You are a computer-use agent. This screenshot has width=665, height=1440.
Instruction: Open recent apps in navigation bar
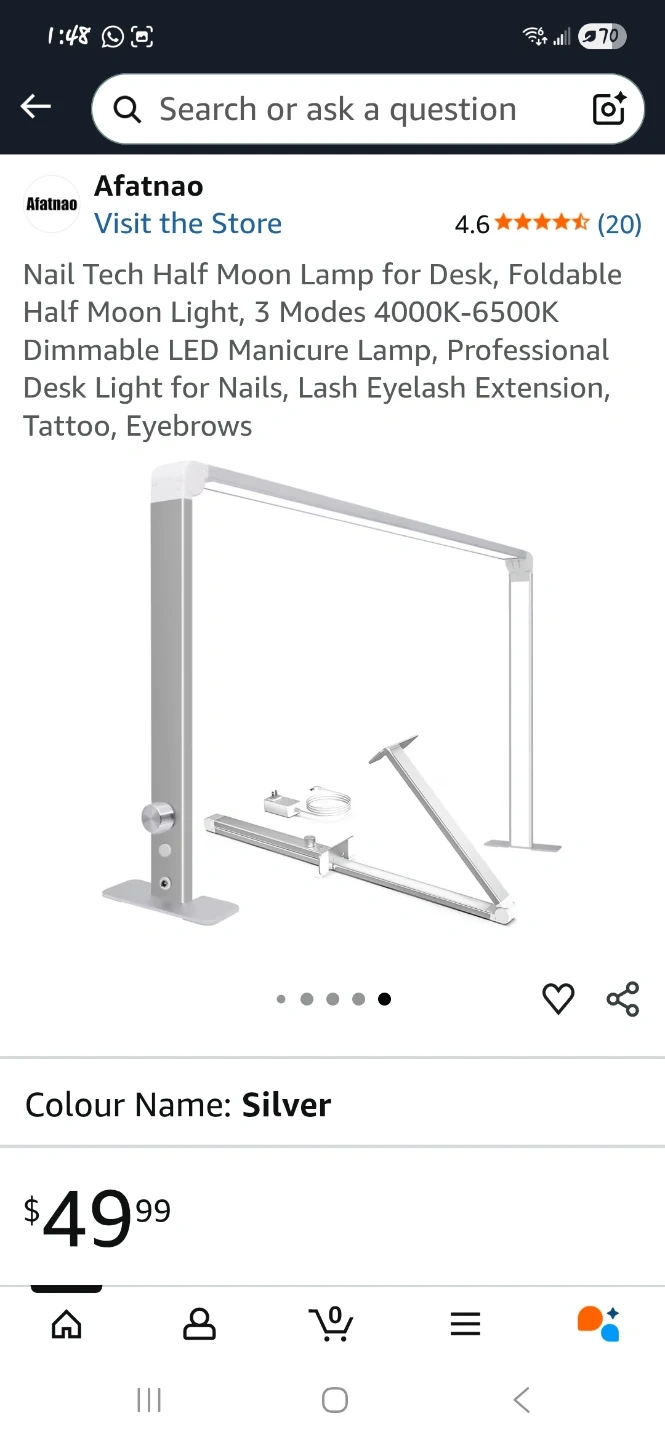[x=149, y=1401]
